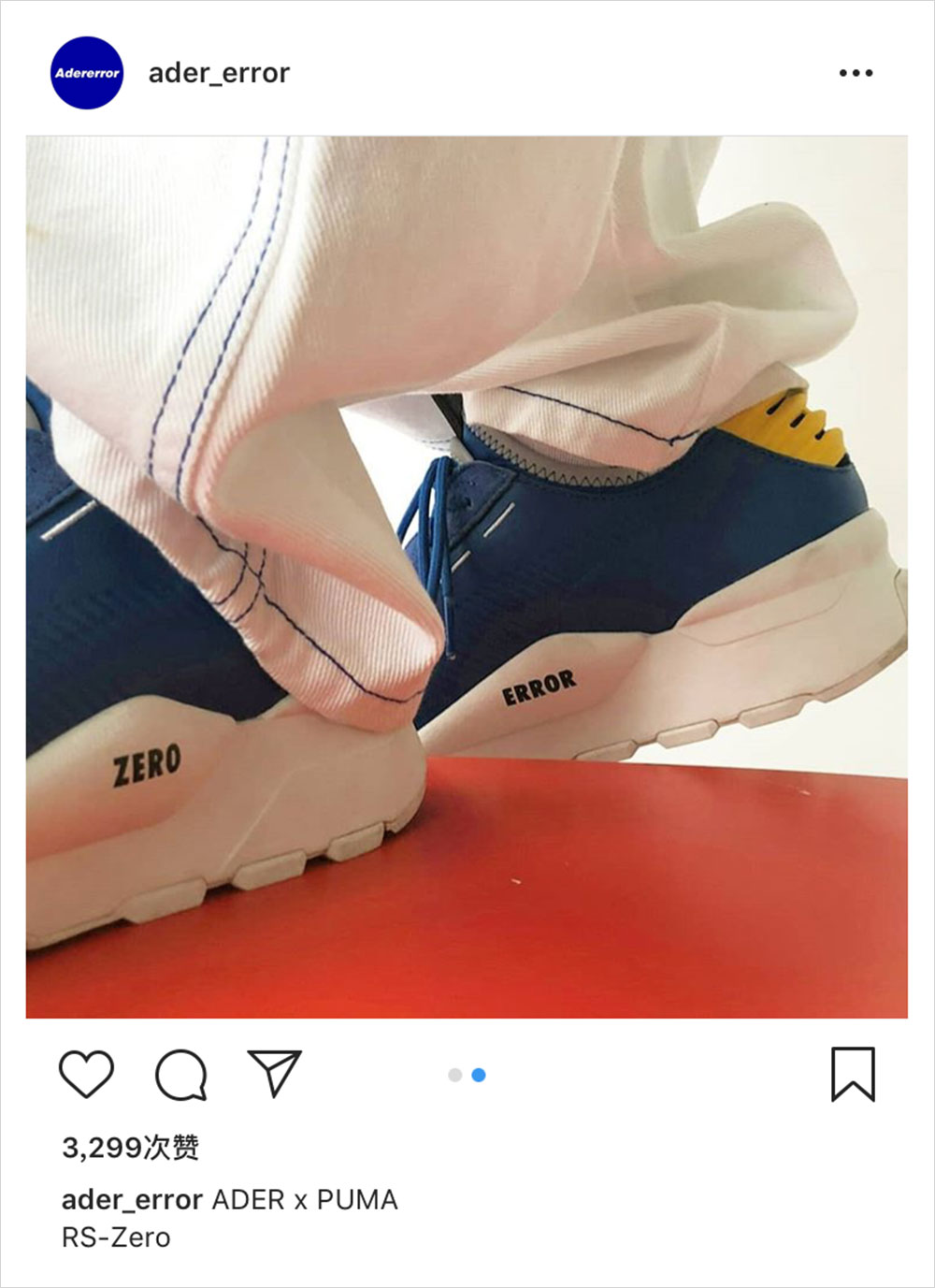View the sneaker photo in the post
Screen dimensions: 935x1288
pyautogui.click(x=467, y=576)
